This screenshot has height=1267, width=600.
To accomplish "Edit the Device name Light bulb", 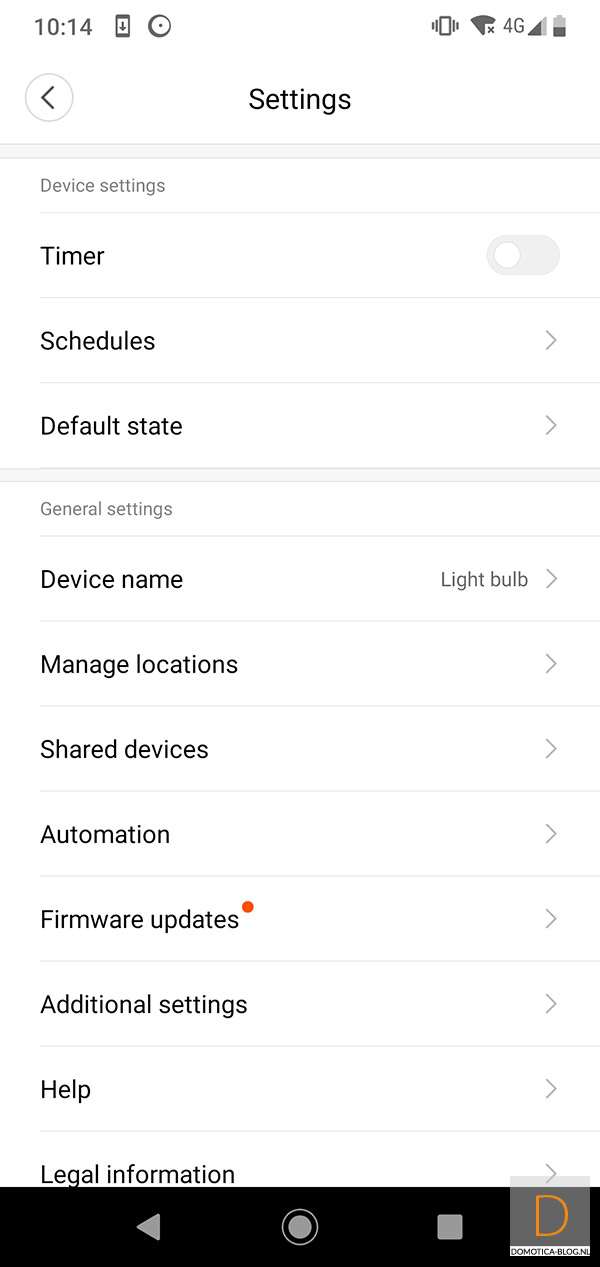I will pos(300,580).
